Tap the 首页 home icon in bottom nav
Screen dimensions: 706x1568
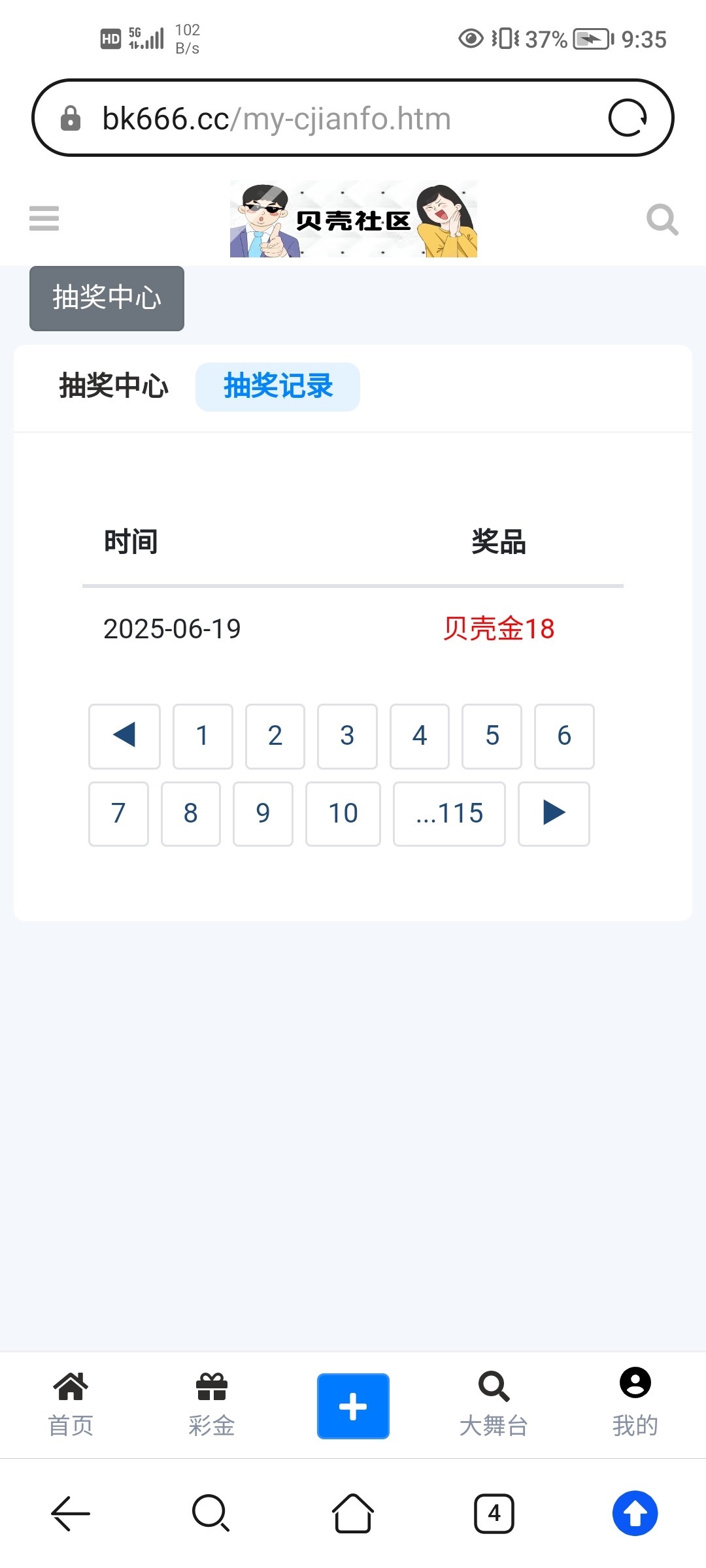tap(71, 1388)
